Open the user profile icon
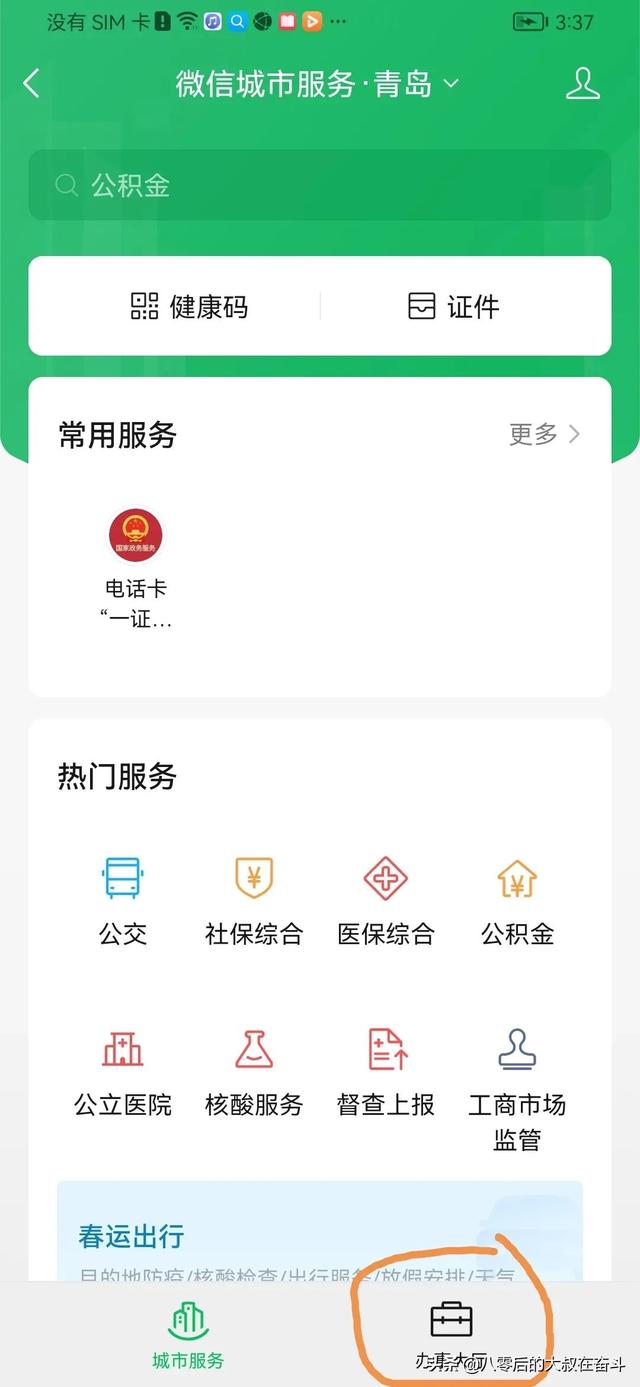Image resolution: width=640 pixels, height=1387 pixels. 583,83
